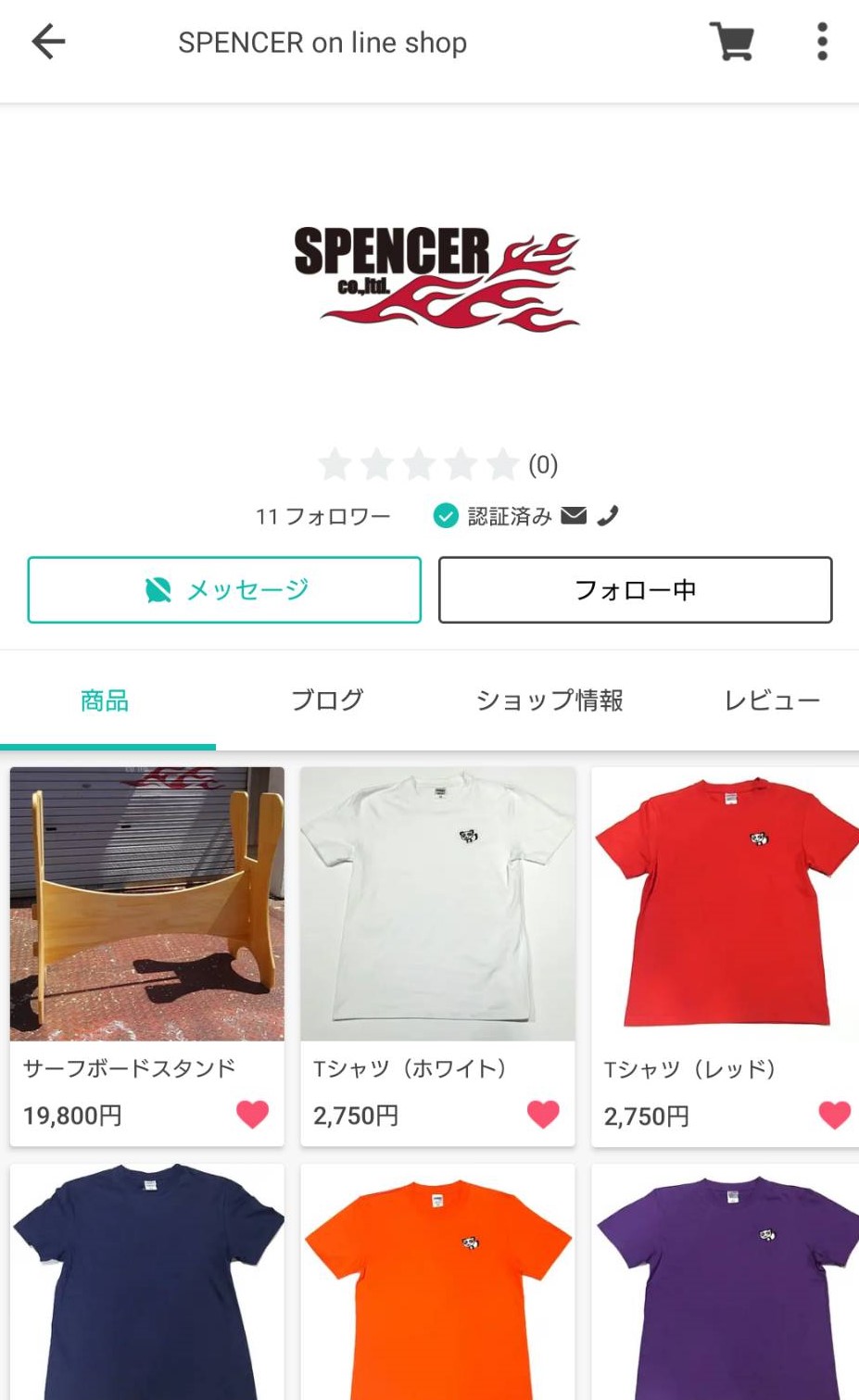Open the overflow menu
859x1400 pixels.
[822, 42]
